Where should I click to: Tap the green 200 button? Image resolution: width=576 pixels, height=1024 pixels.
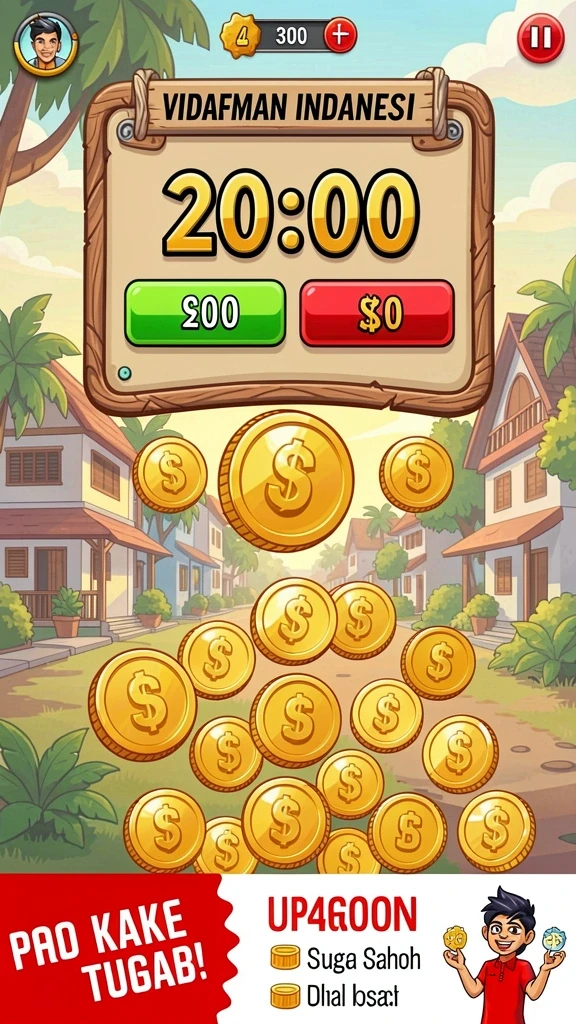click(x=205, y=313)
